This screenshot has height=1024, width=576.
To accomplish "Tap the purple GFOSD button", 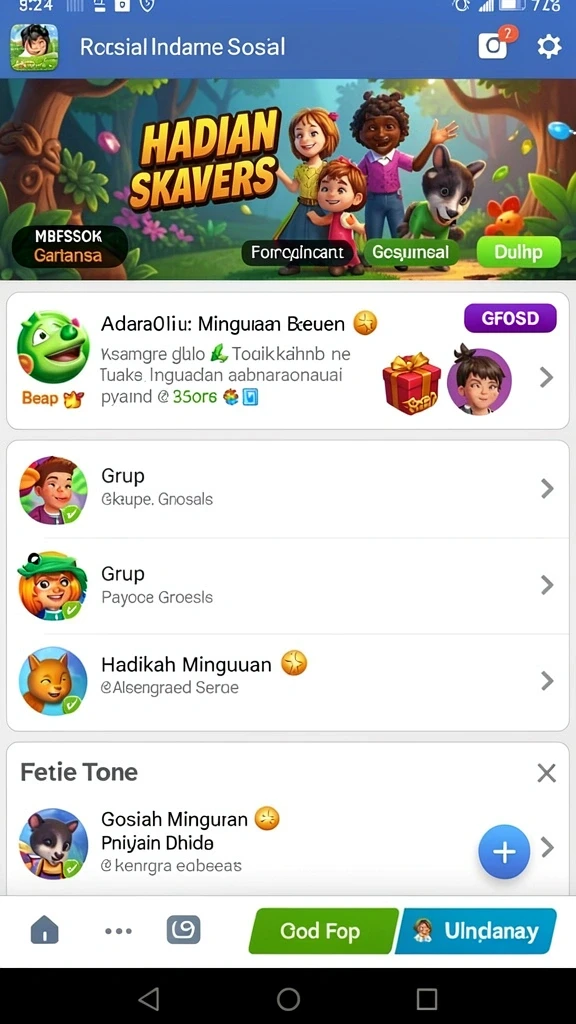I will click(x=510, y=319).
